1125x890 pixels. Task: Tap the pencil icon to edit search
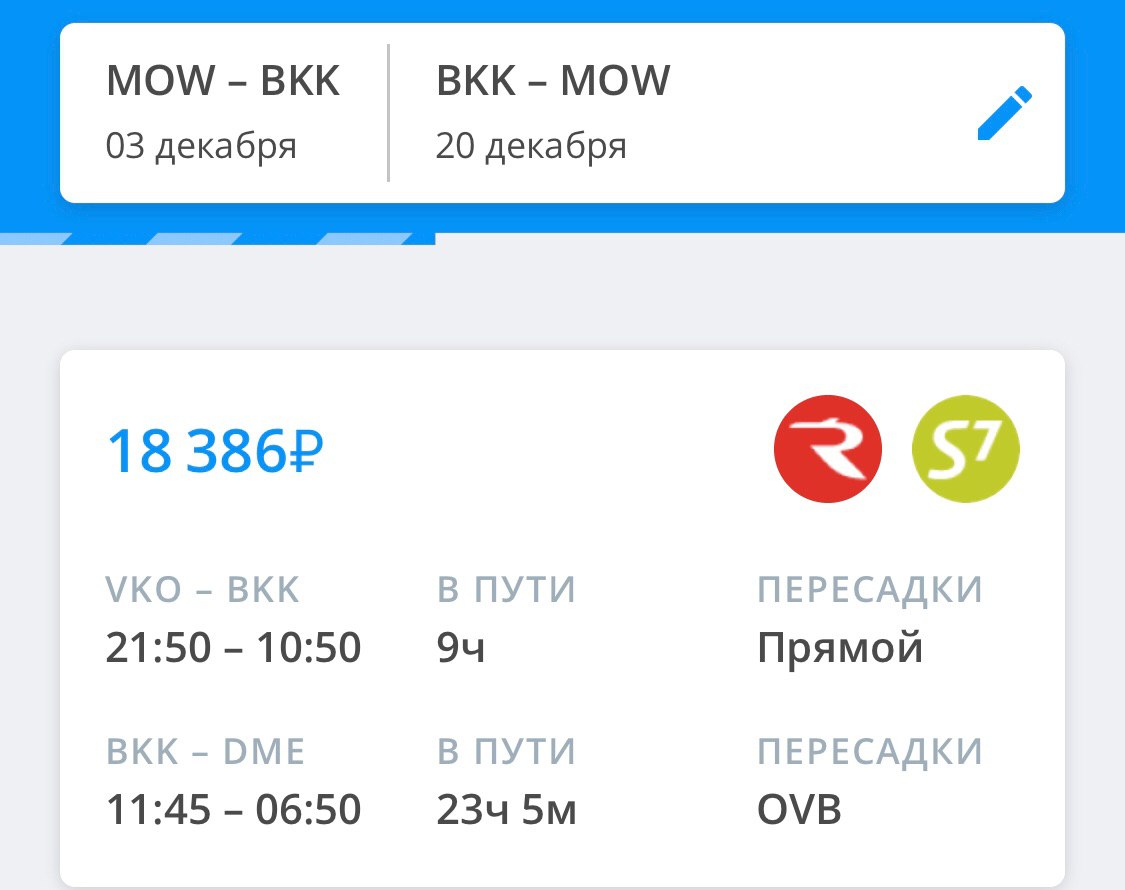point(1004,113)
